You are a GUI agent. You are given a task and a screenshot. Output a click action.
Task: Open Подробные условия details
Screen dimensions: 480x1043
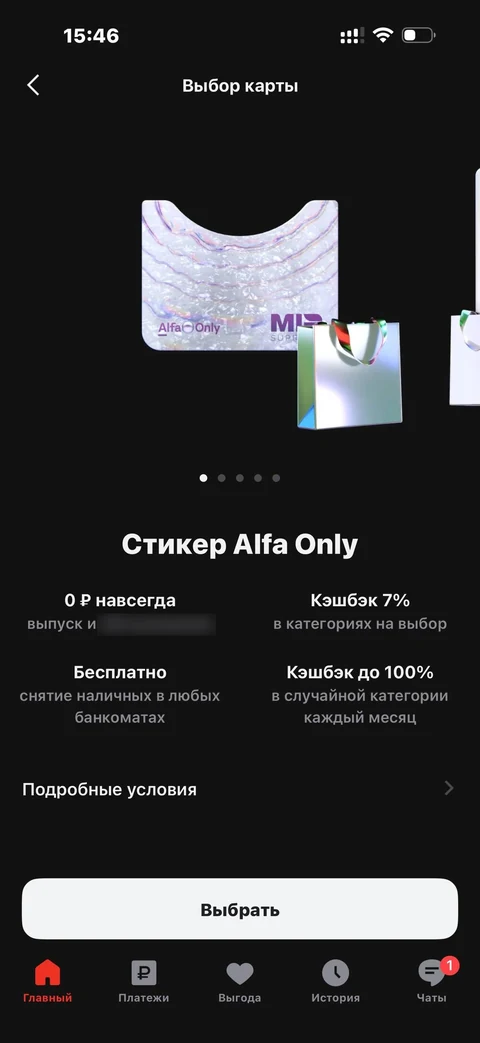240,790
